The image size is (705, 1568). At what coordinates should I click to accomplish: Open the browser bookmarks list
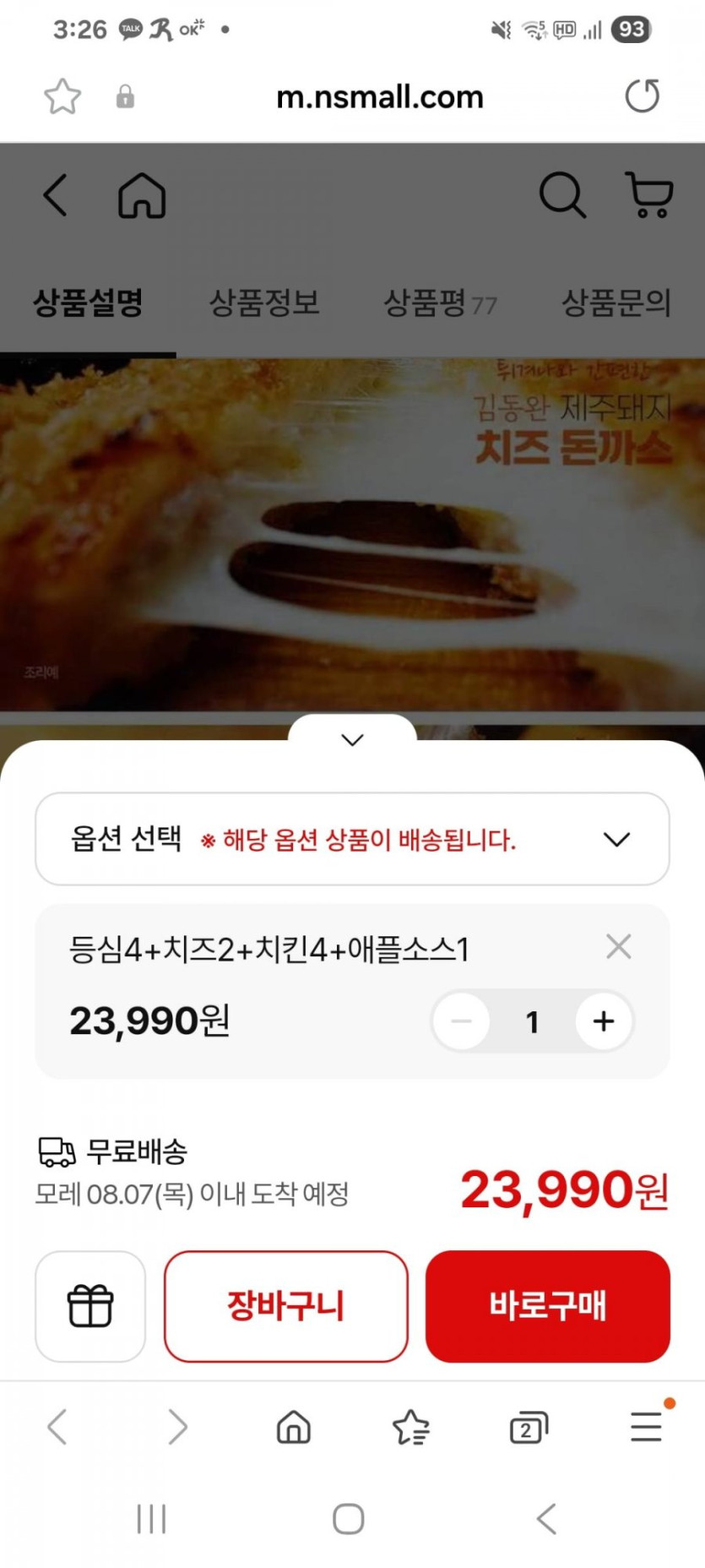click(411, 1428)
